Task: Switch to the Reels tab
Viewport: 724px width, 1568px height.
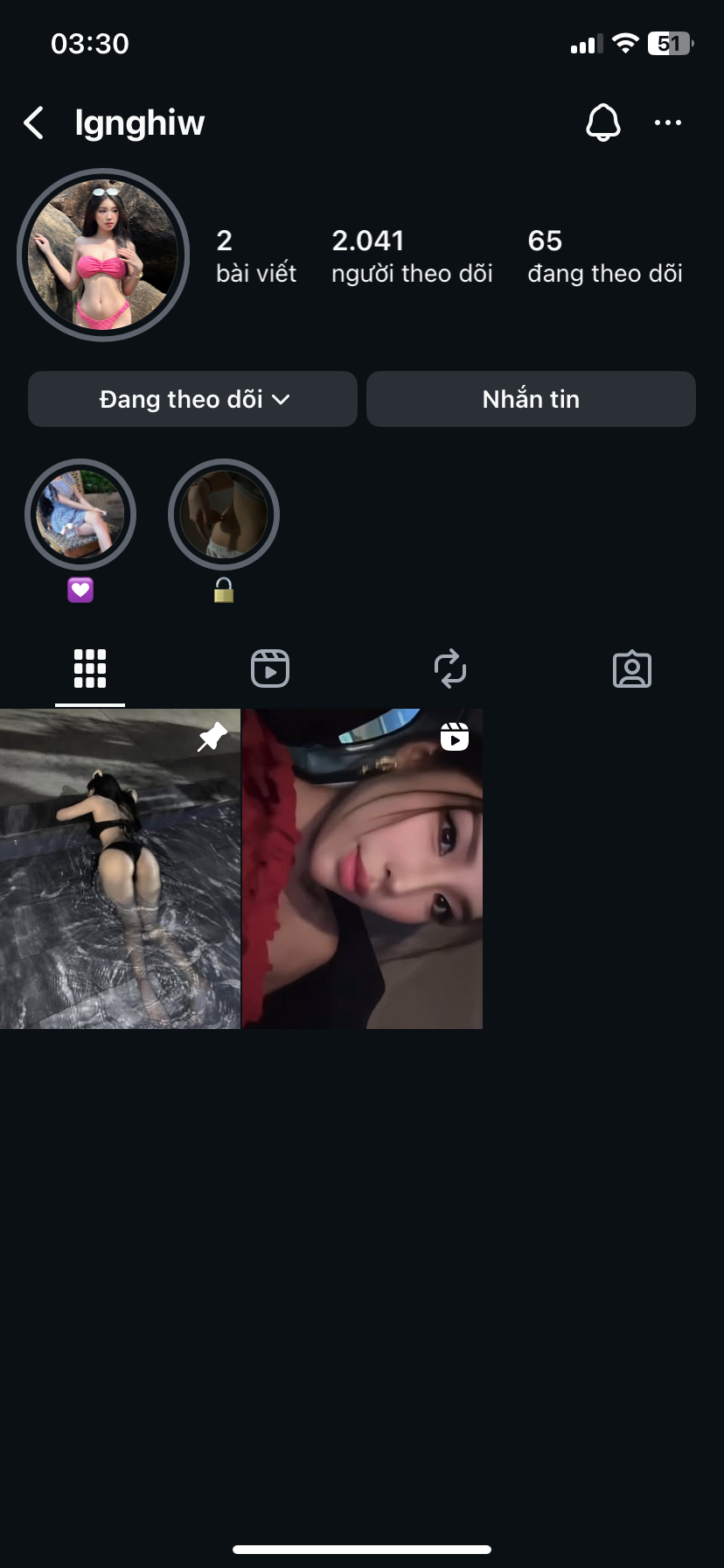Action: pos(270,669)
